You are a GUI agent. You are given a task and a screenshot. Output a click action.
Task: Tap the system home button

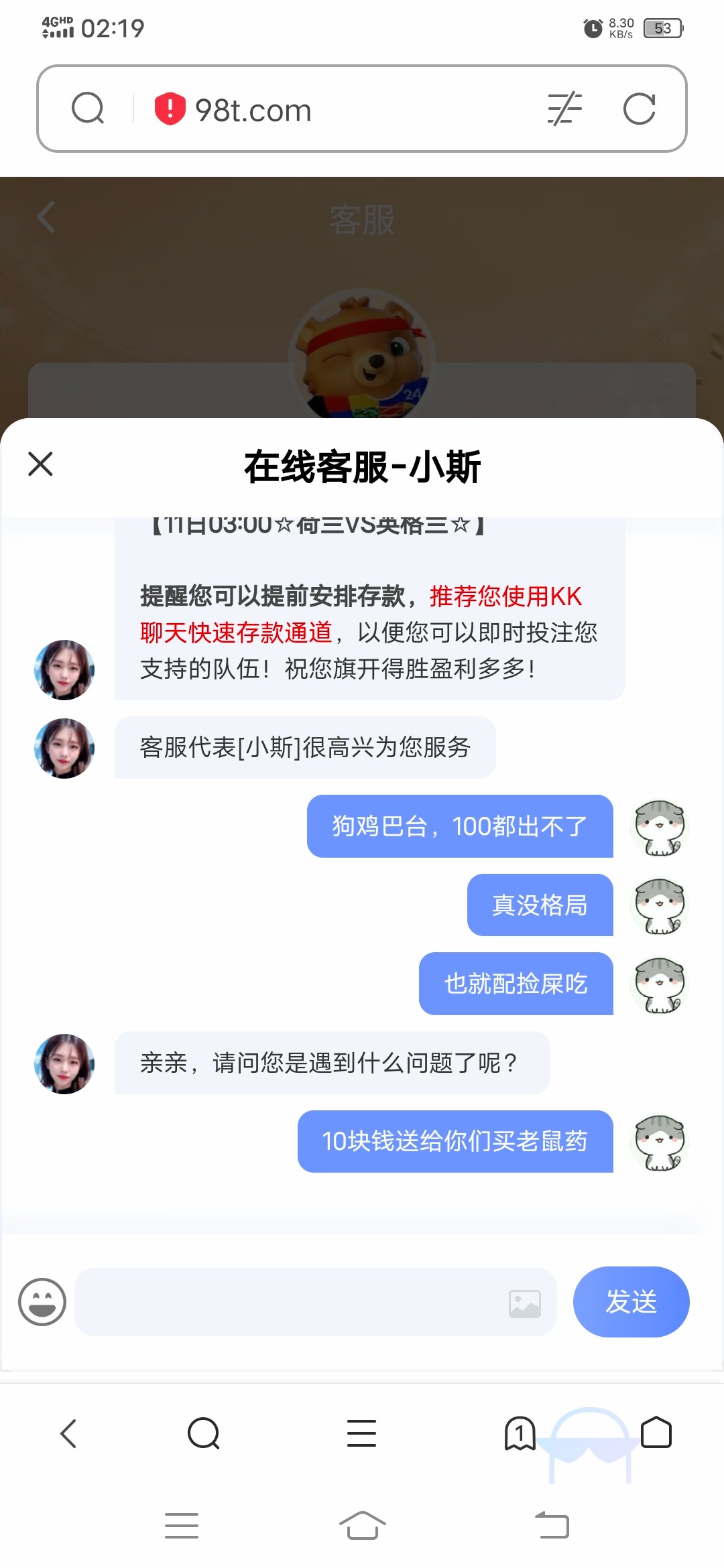pos(362,1526)
